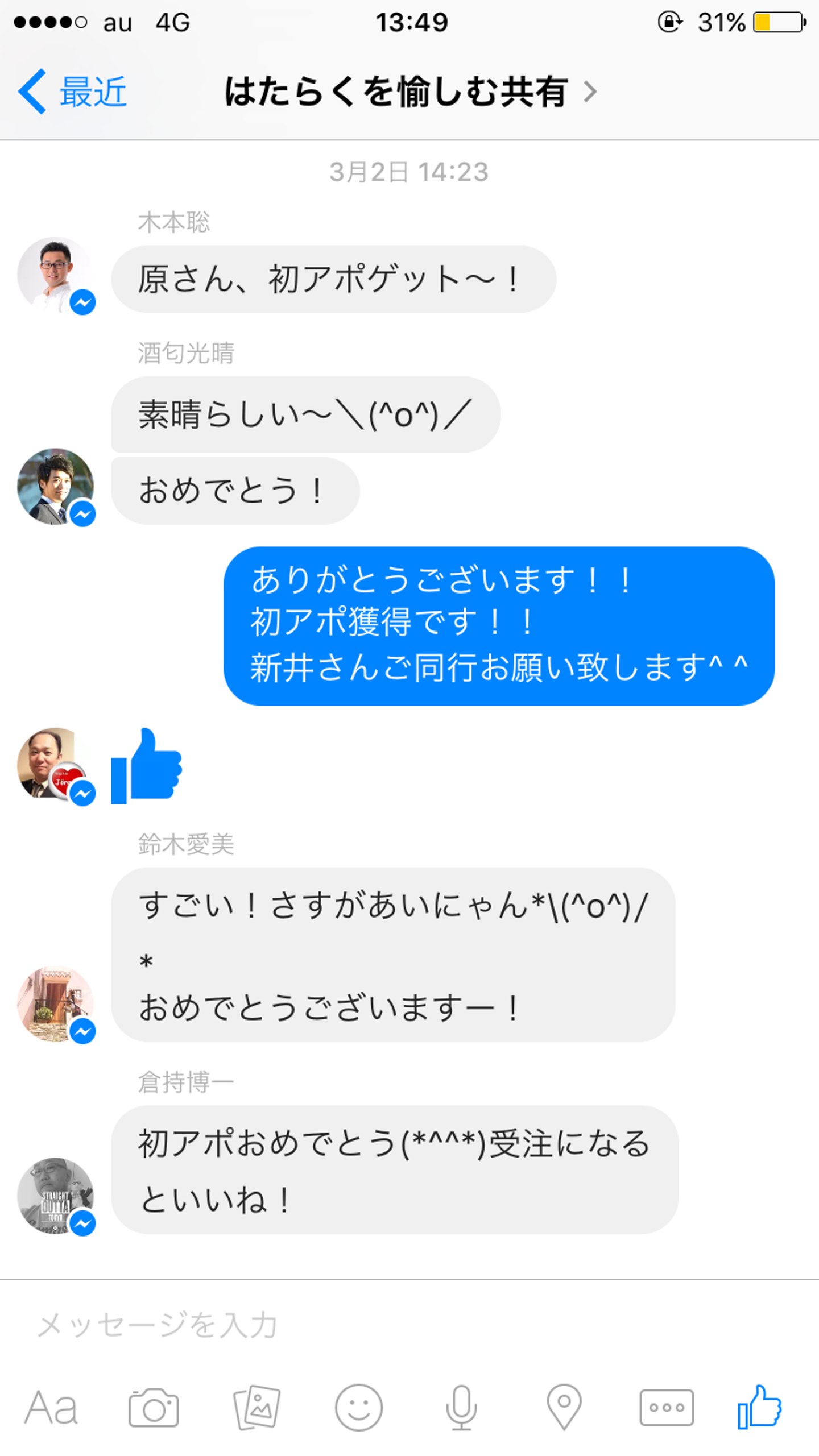This screenshot has height=1456, width=819.
Task: Open the emoji and sticker picker
Action: tap(358, 1408)
